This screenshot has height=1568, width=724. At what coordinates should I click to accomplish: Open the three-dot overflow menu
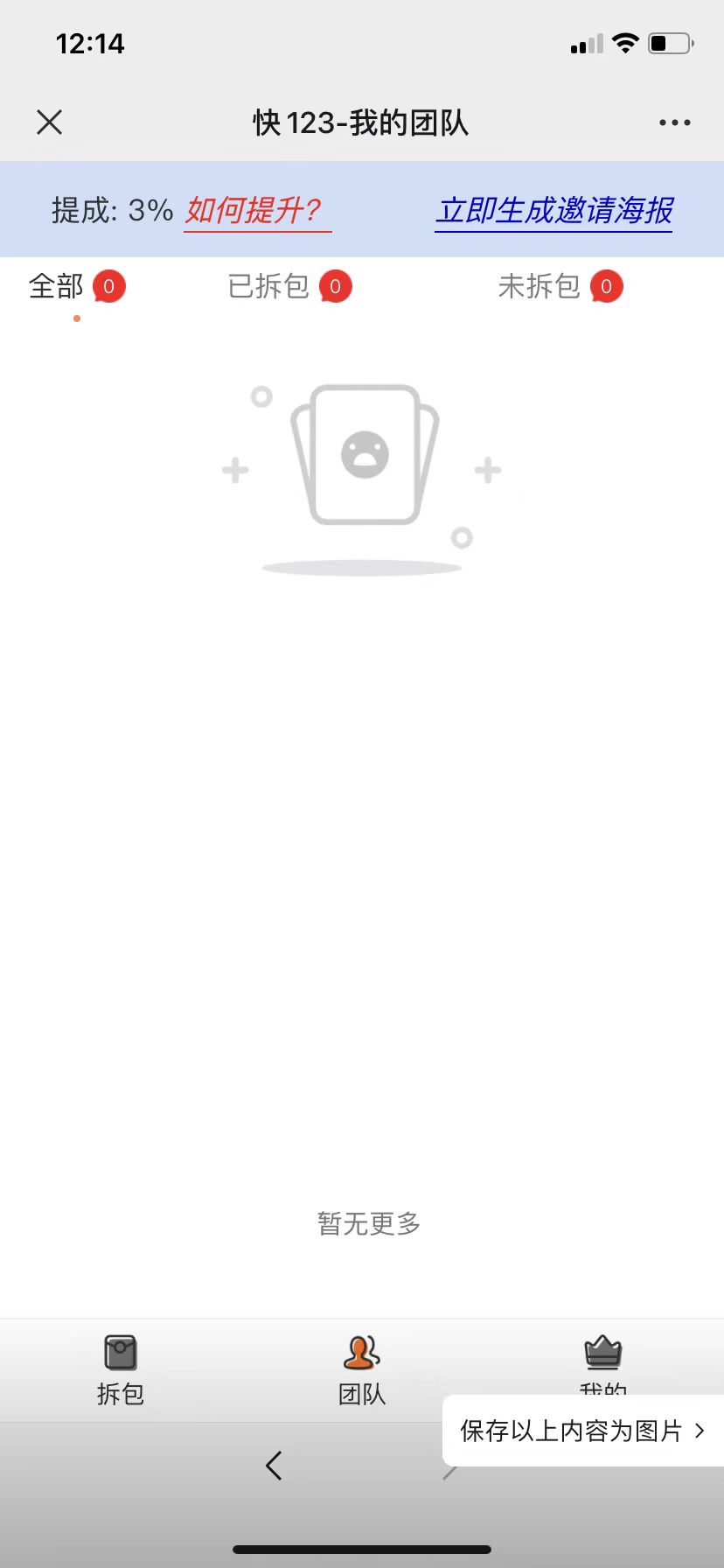(674, 122)
